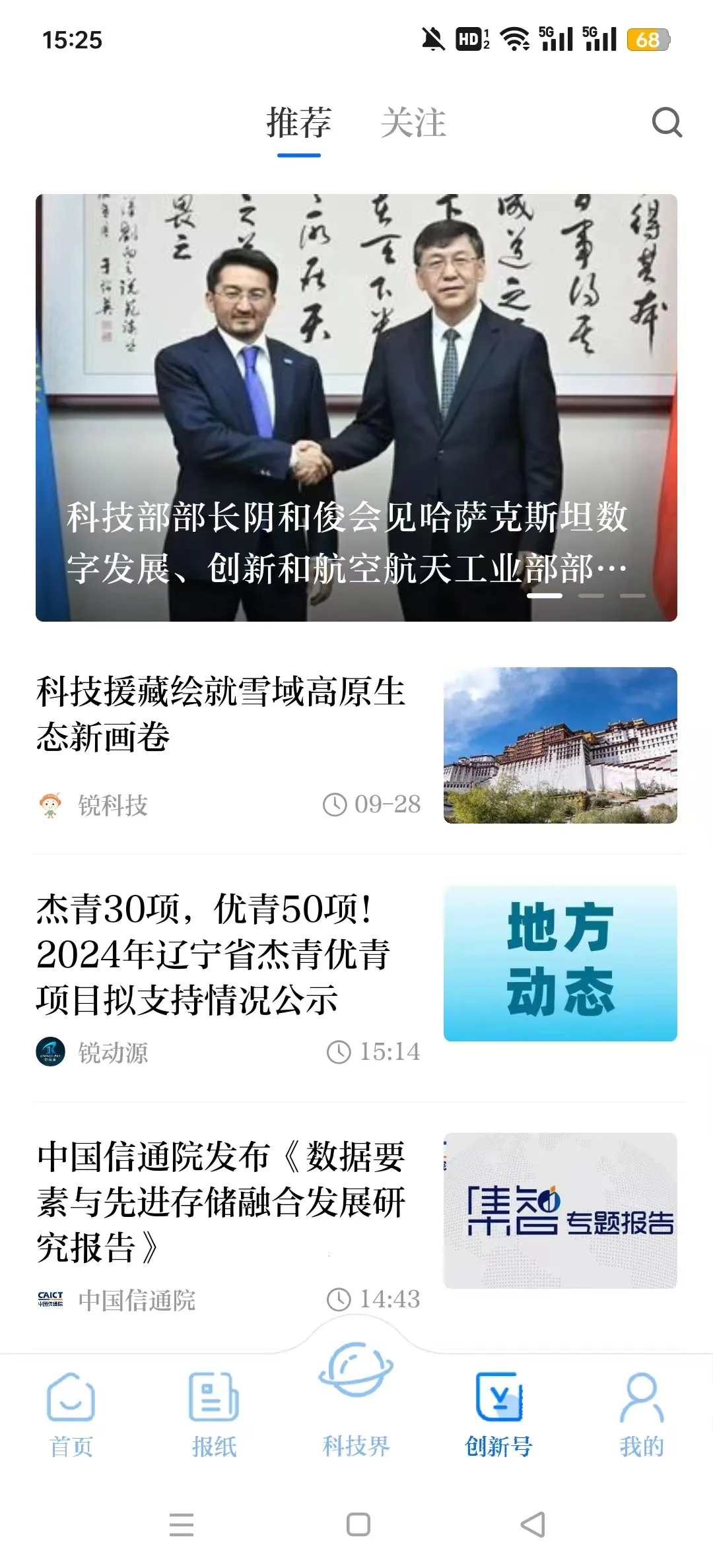
Task: Select the 创新号 icon in bottom bar
Action: pyautogui.click(x=500, y=1392)
